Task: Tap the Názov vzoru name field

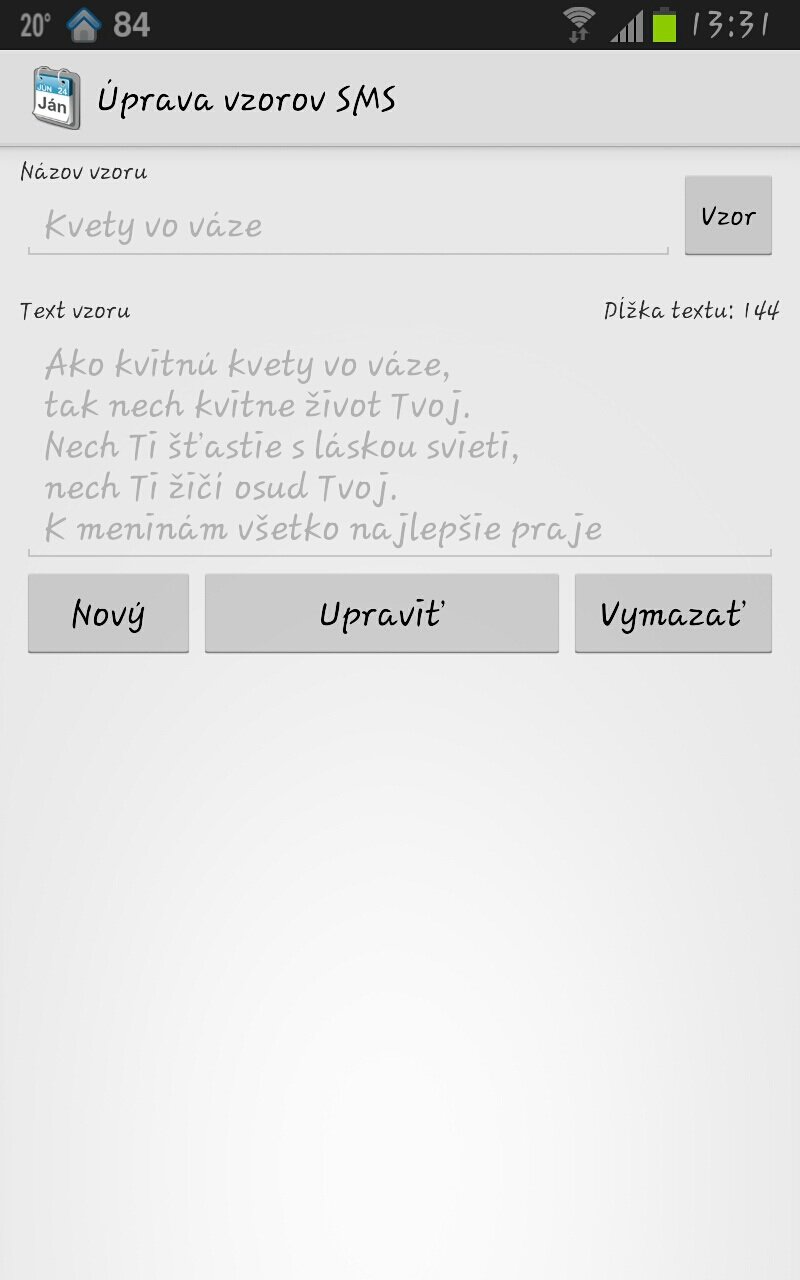Action: (x=347, y=225)
